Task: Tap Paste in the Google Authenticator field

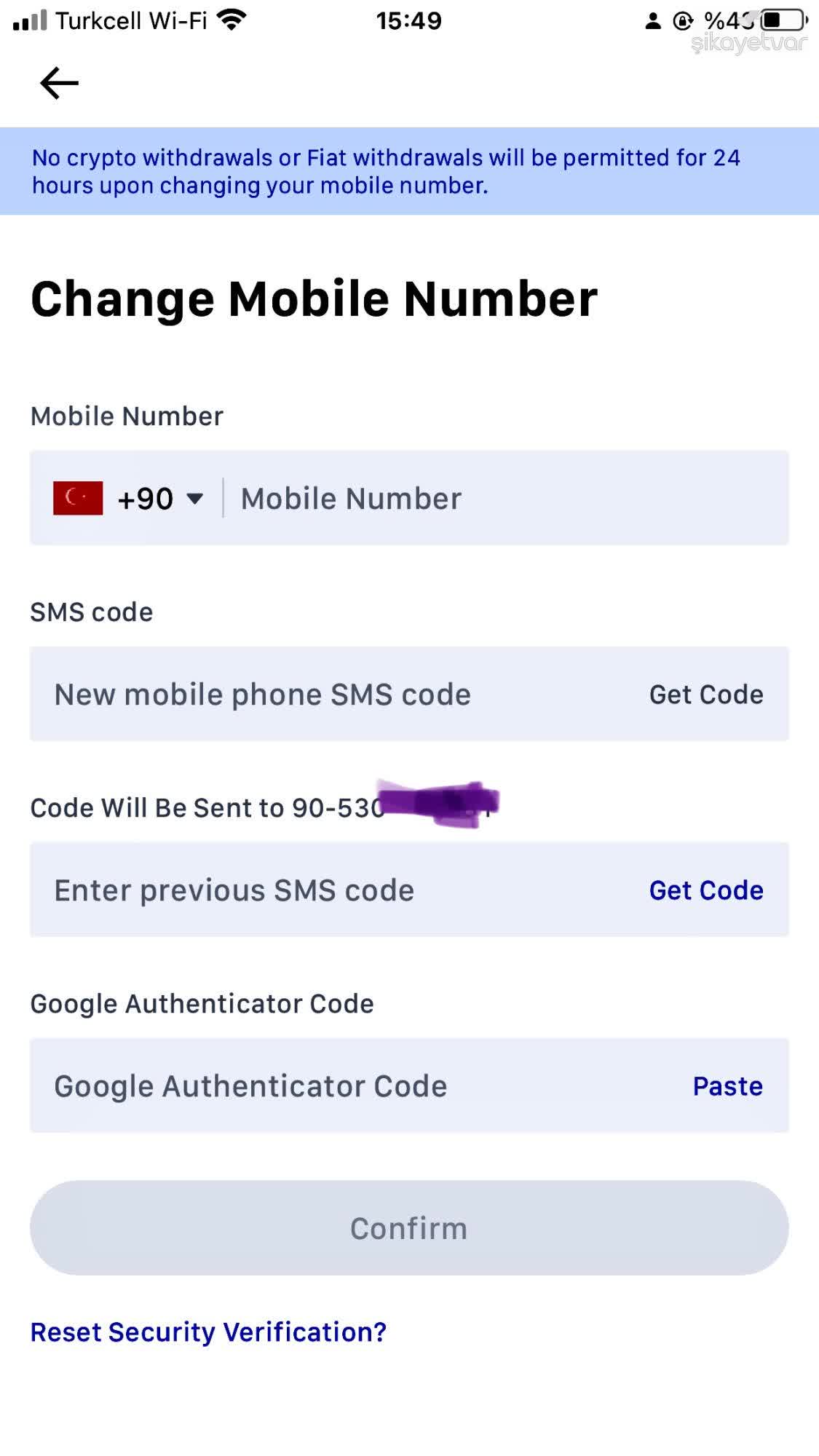Action: click(726, 1085)
